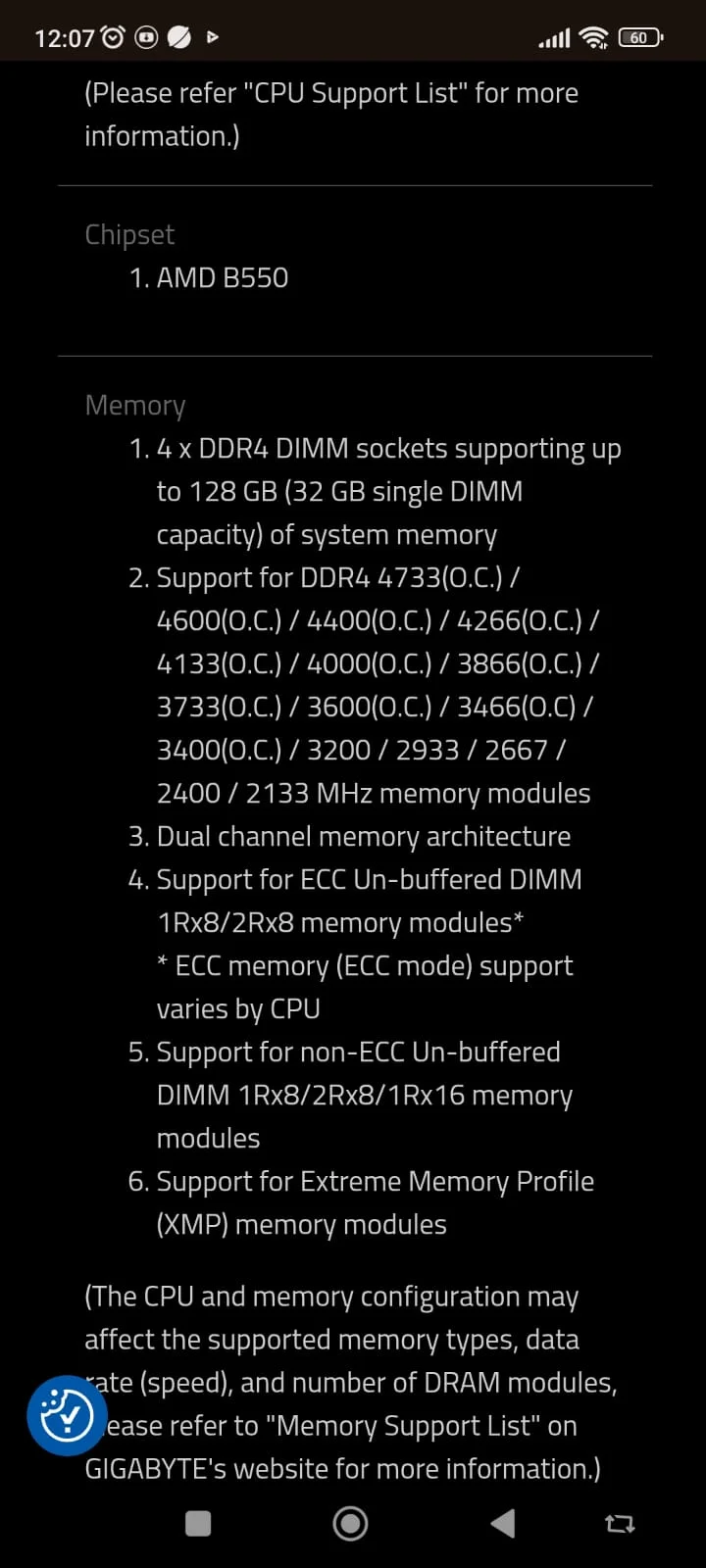This screenshot has height=1568, width=706.
Task: Tap the screen rotate icon in navigation bar
Action: pyautogui.click(x=620, y=1523)
